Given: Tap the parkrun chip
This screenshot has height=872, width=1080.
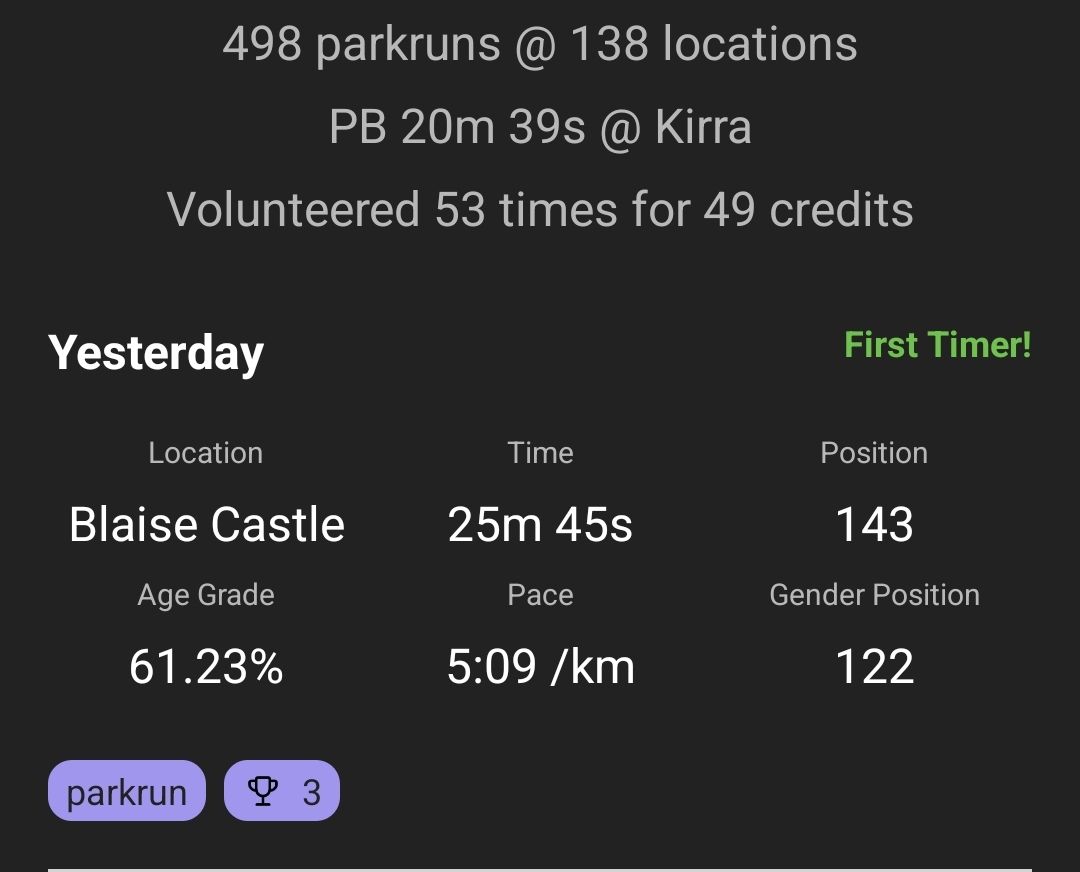Looking at the screenshot, I should click(x=126, y=791).
